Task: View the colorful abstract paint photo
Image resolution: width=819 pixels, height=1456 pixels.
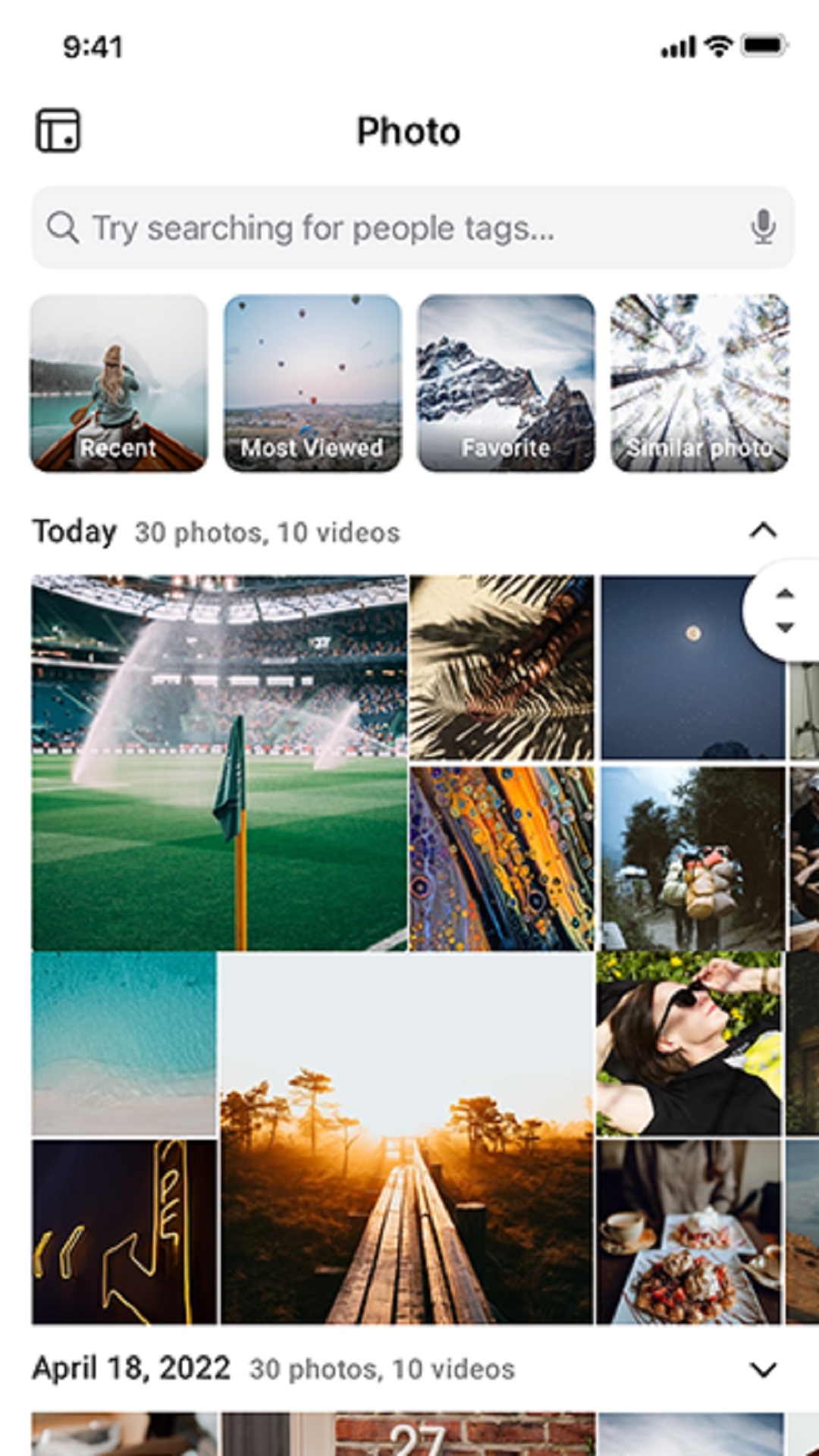Action: pos(501,858)
